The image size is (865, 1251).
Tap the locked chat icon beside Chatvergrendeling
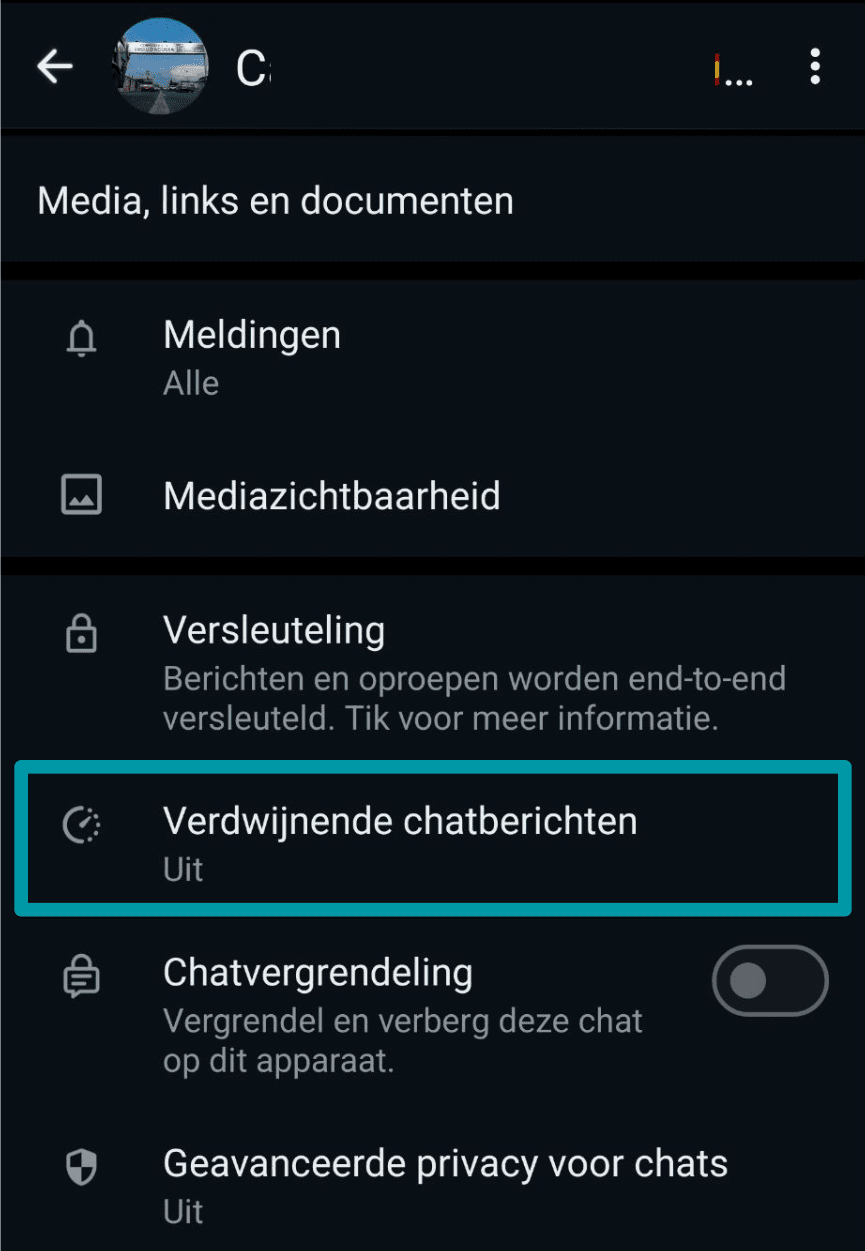tap(81, 975)
